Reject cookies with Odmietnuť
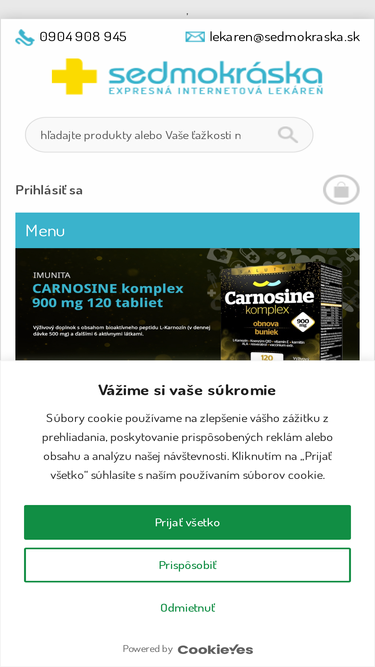This screenshot has width=375, height=667. point(188,607)
